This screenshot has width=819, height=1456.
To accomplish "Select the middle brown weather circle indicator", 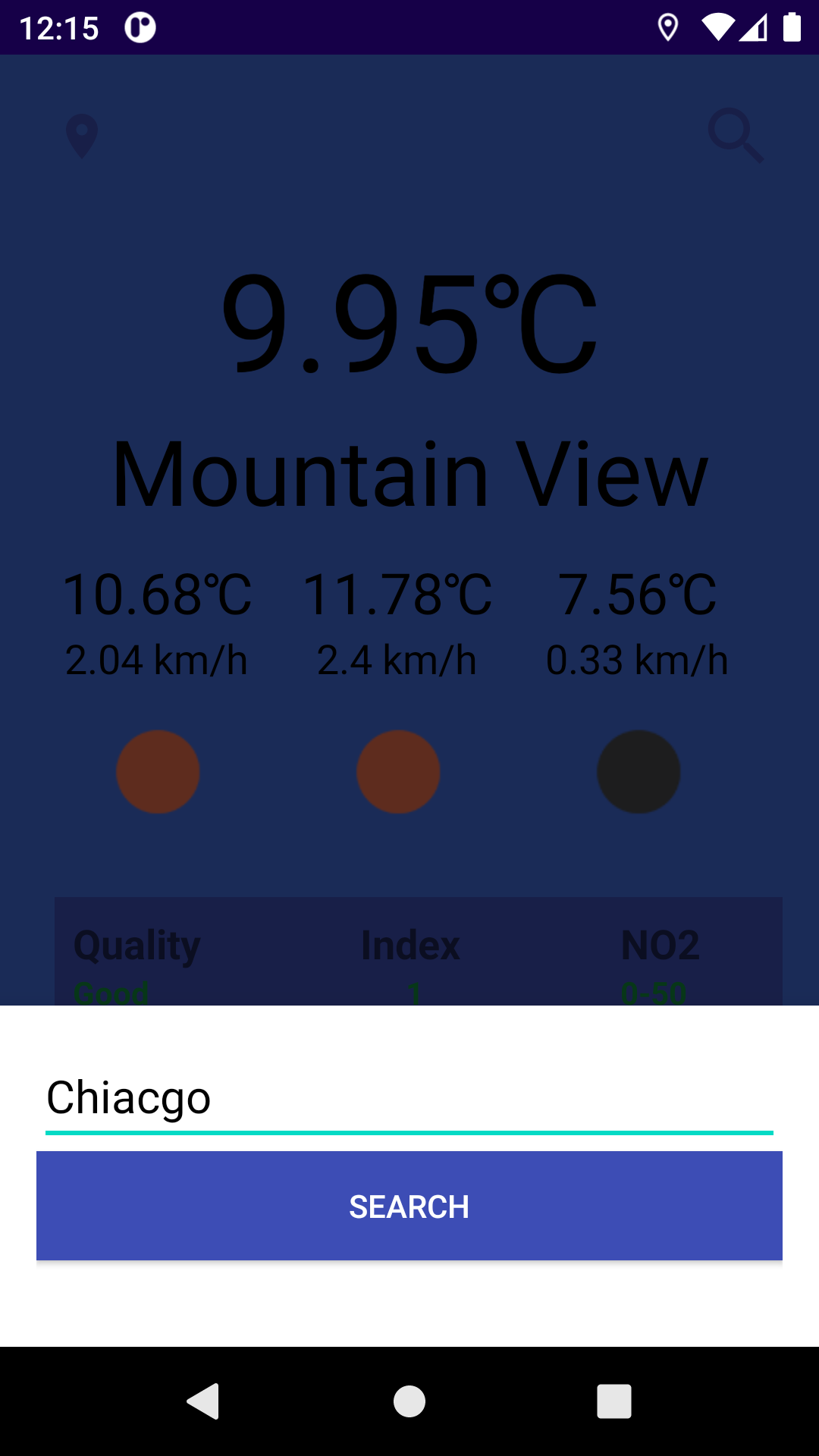I will click(398, 771).
